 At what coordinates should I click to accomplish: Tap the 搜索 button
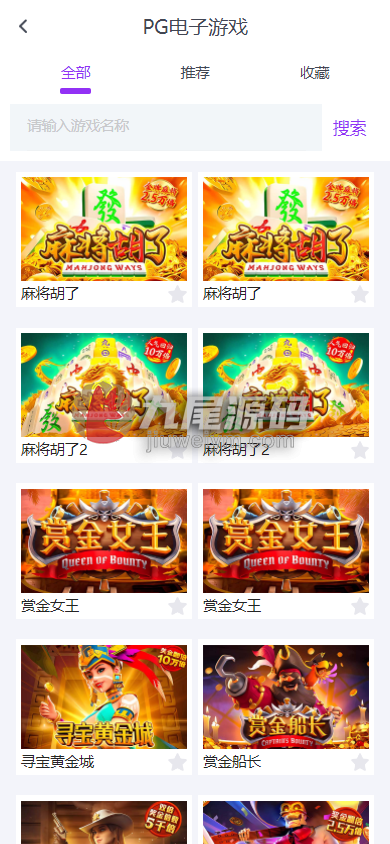click(x=350, y=128)
